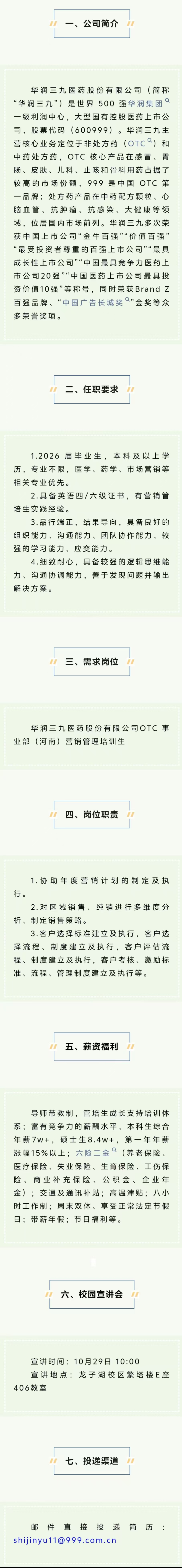Tap the highlighted OTC keyword link

coord(139,144)
